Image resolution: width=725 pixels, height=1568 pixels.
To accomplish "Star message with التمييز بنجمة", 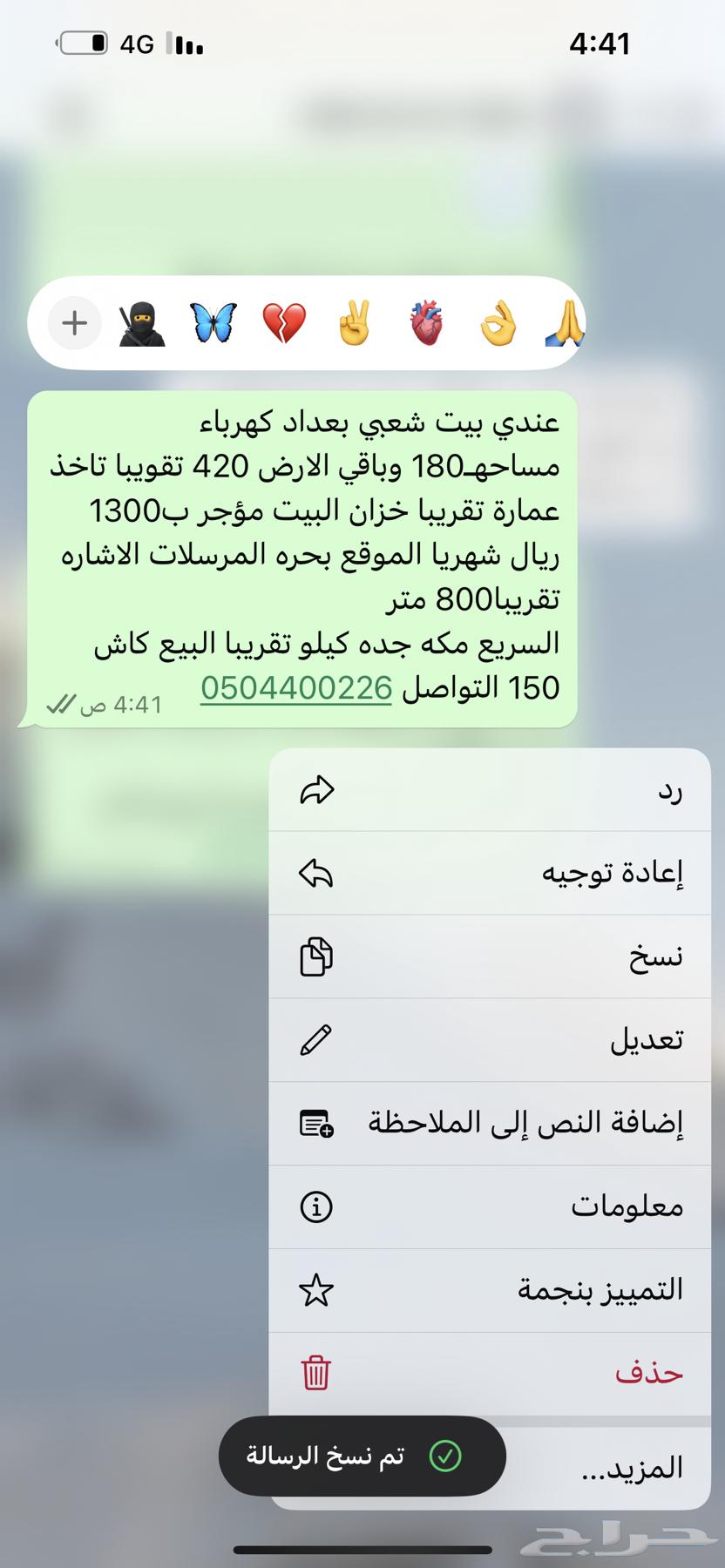I will (x=490, y=1290).
